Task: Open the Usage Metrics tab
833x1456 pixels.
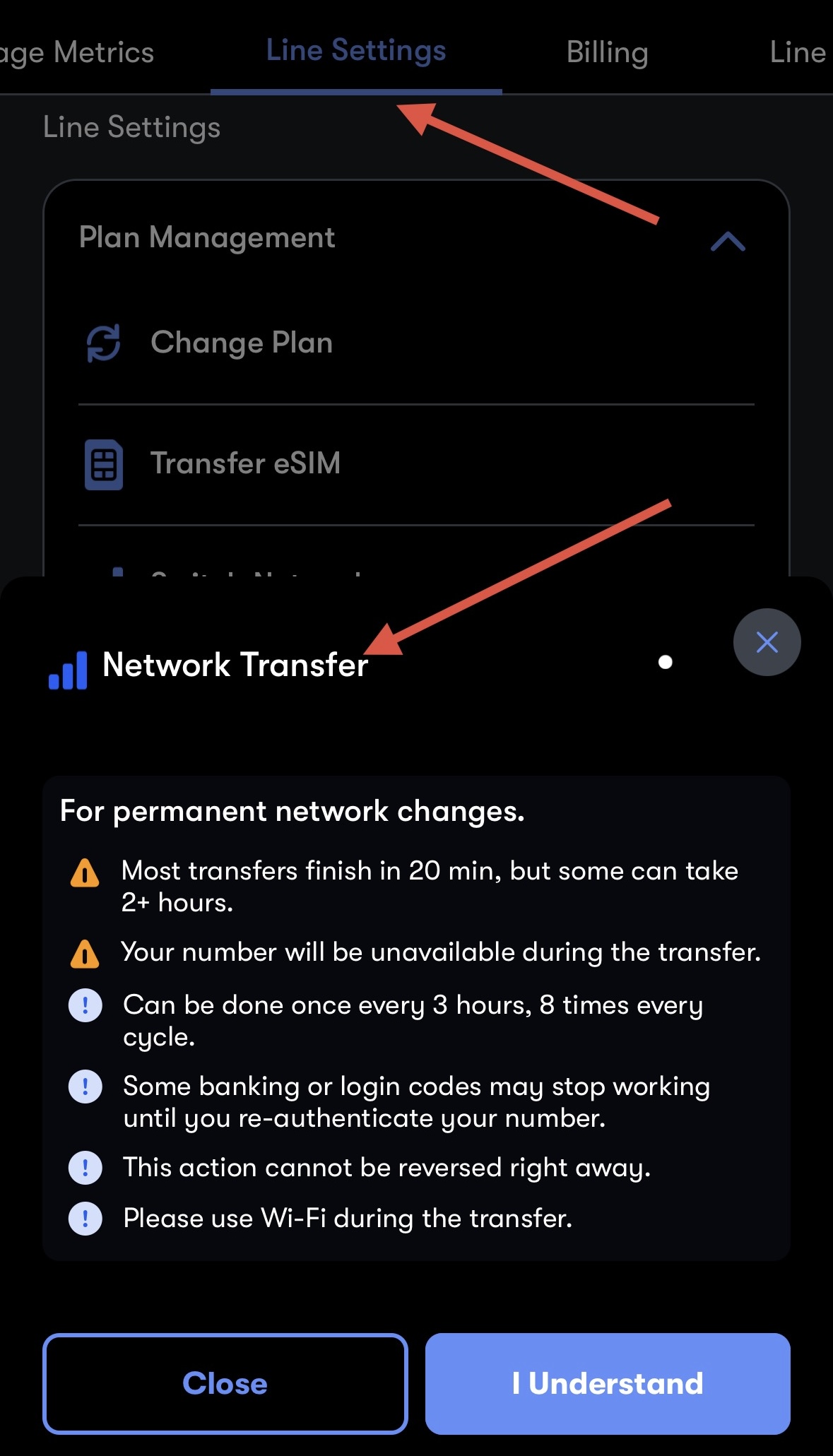Action: (x=78, y=53)
